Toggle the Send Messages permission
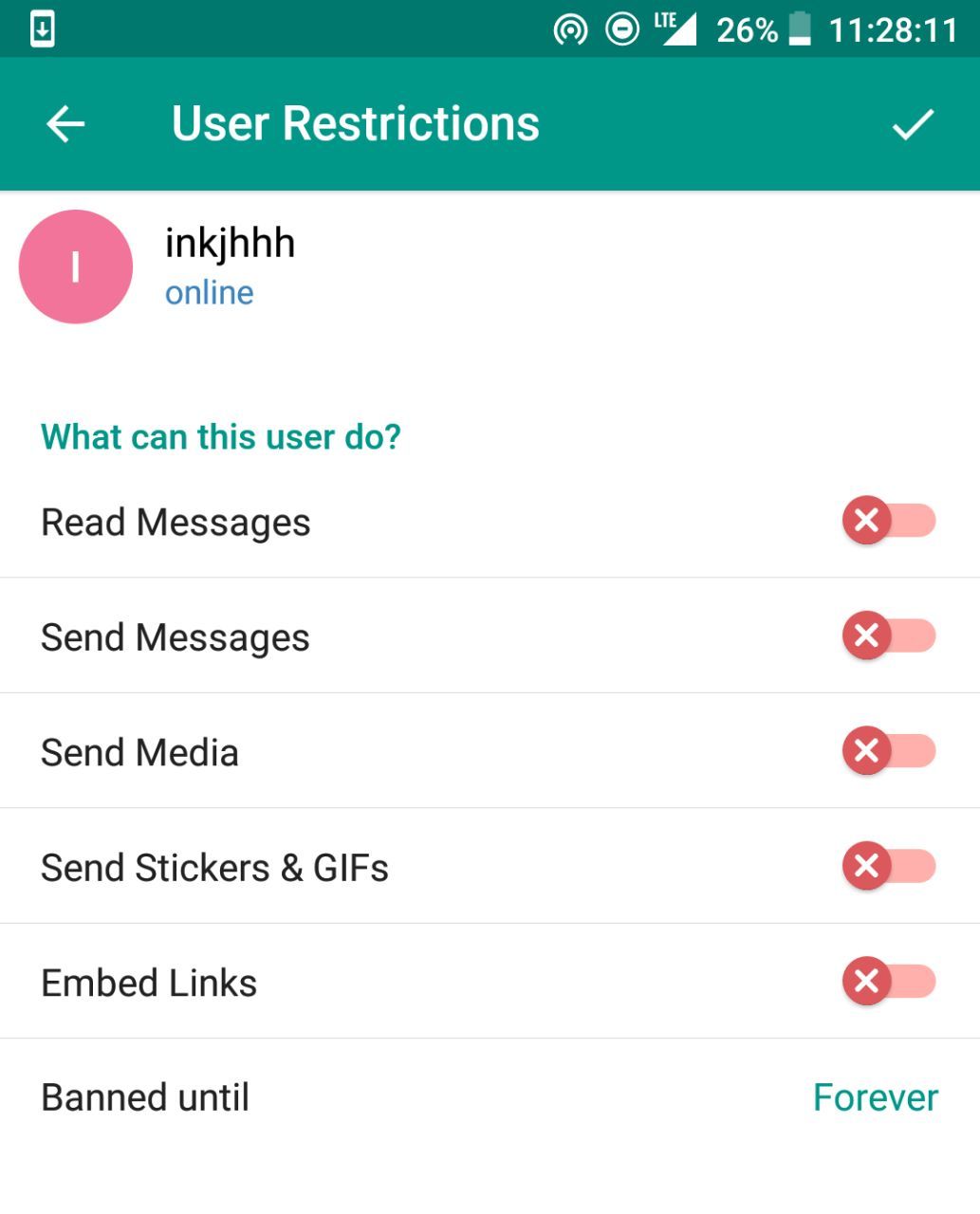Viewport: 980px width, 1214px height. click(888, 635)
